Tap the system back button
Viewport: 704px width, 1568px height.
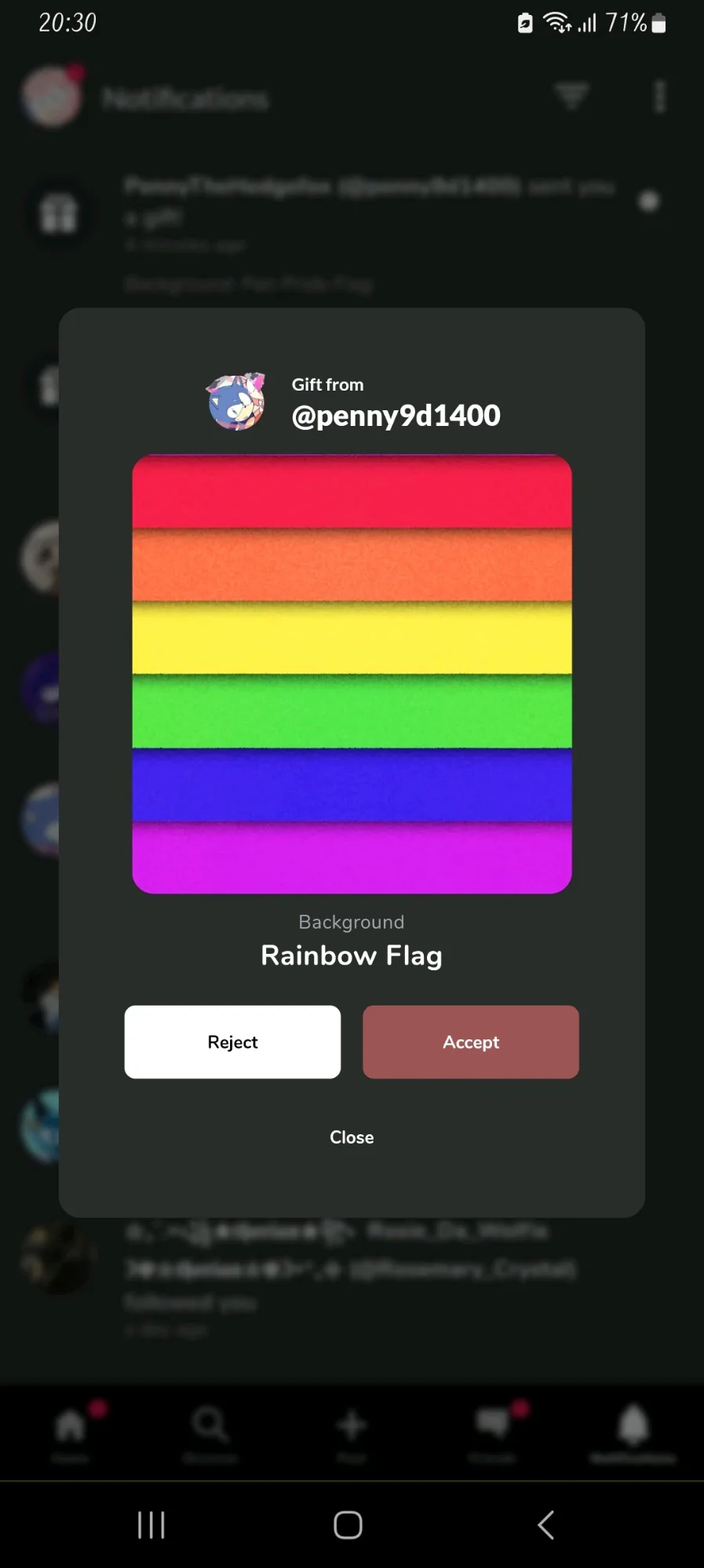[545, 1525]
